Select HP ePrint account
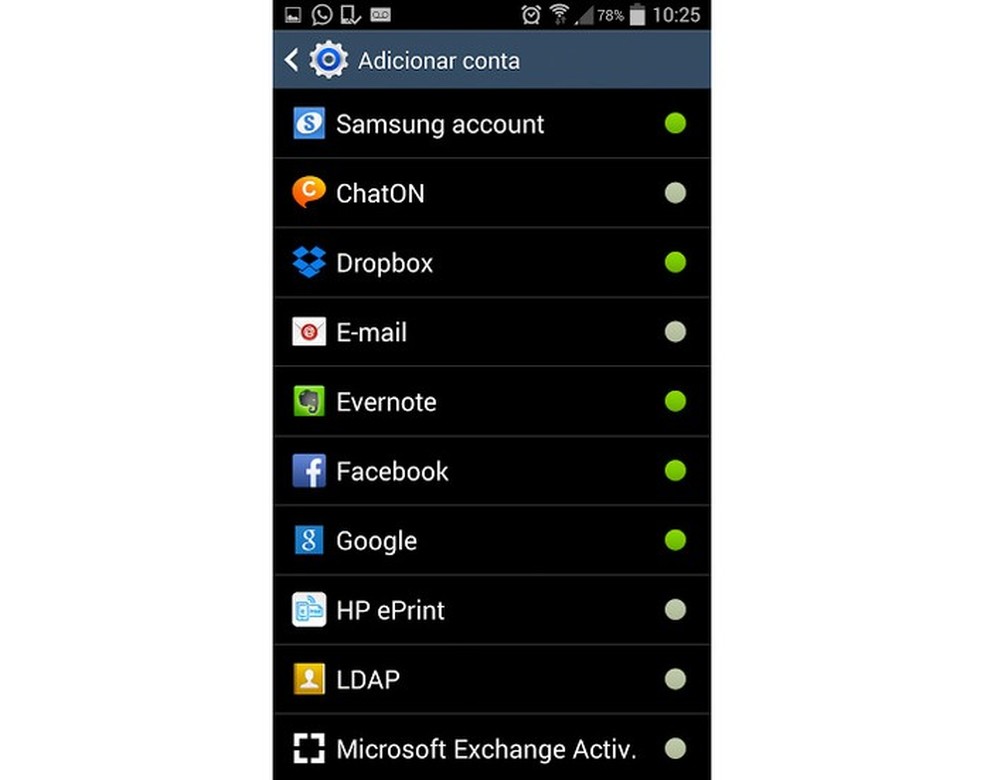The height and width of the screenshot is (780, 984). 390,610
